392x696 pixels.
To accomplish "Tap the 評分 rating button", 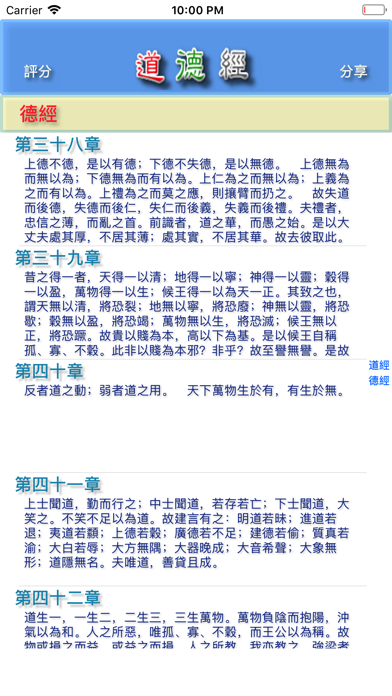I will (38, 71).
